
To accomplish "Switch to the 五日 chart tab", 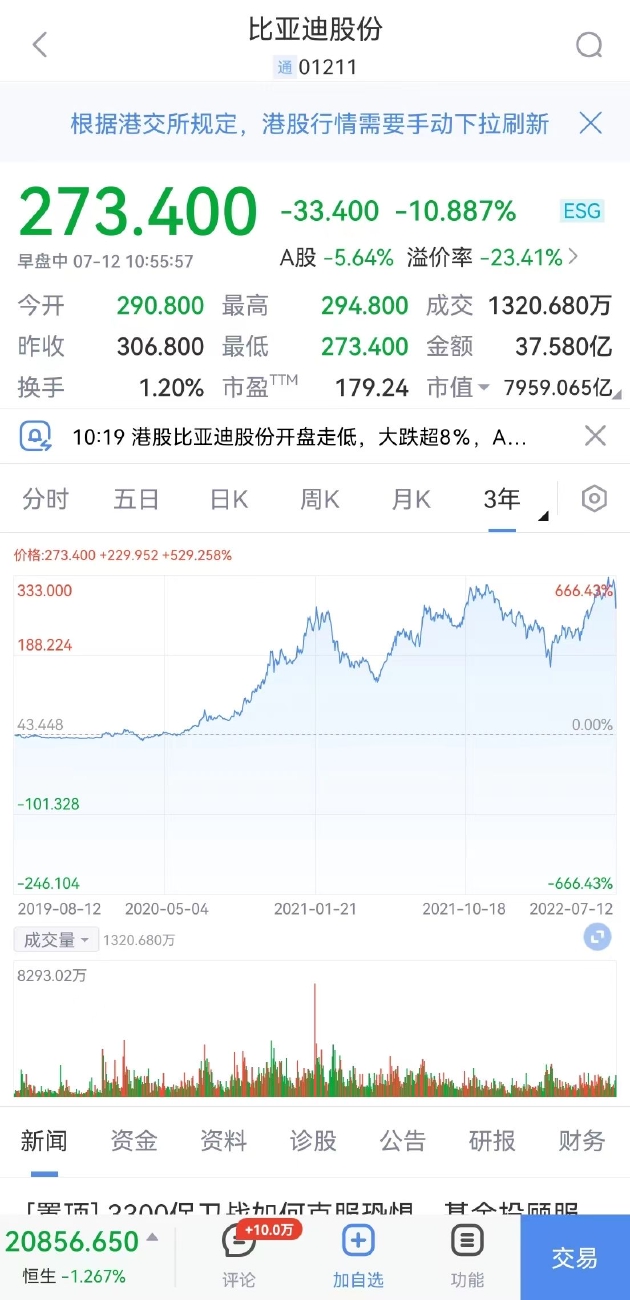I will coord(137,499).
